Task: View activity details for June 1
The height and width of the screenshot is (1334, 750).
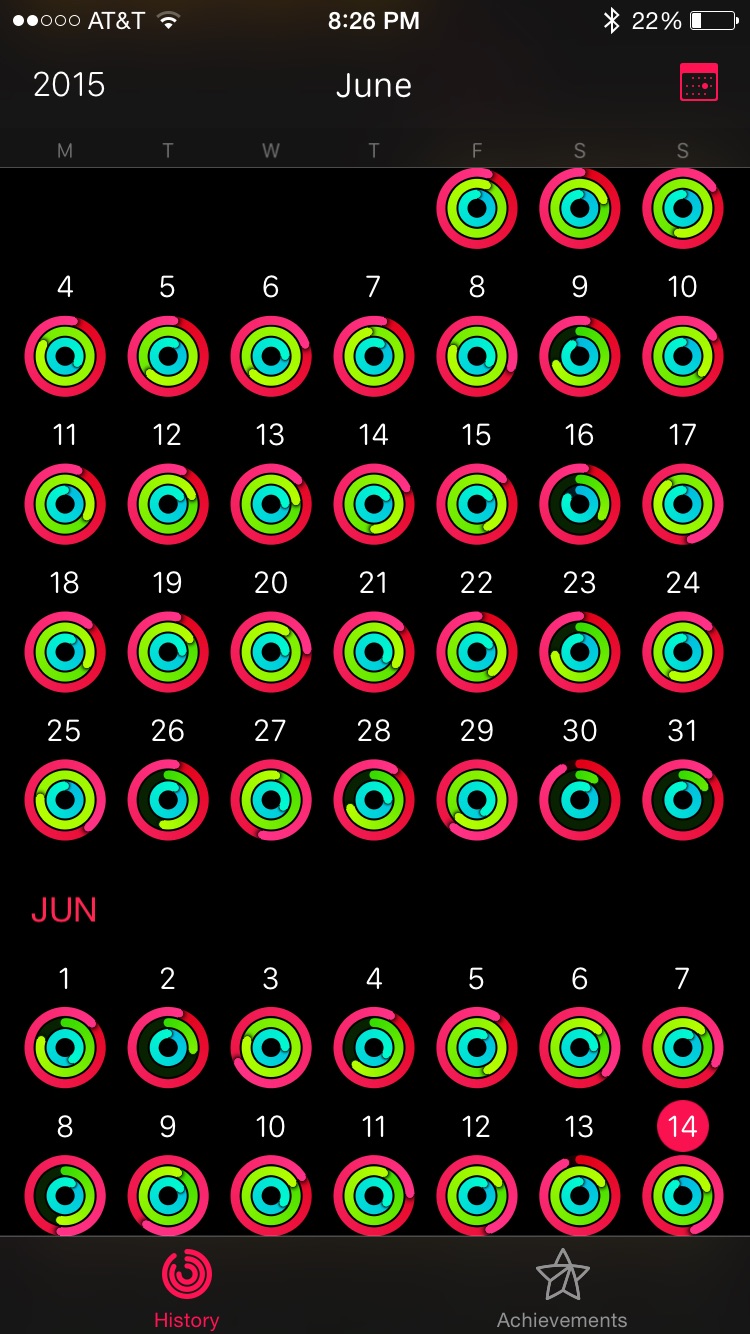Action: click(65, 1047)
